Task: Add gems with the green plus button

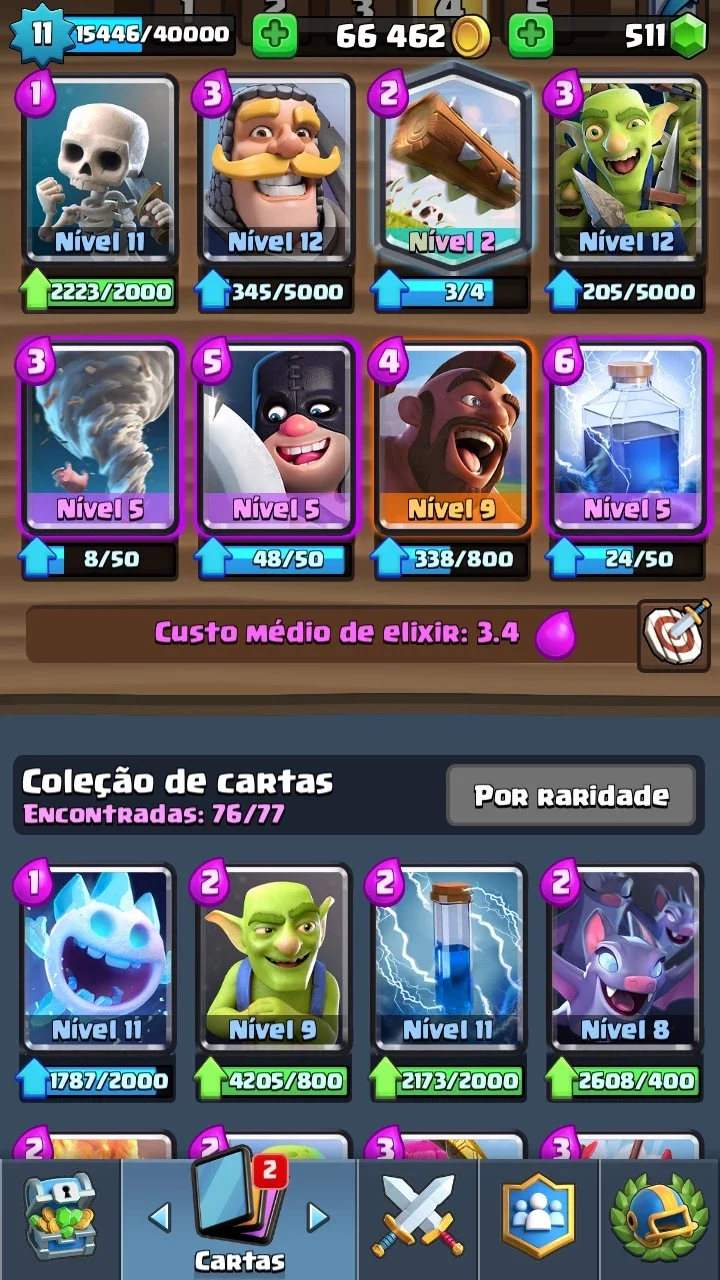Action: (x=531, y=37)
